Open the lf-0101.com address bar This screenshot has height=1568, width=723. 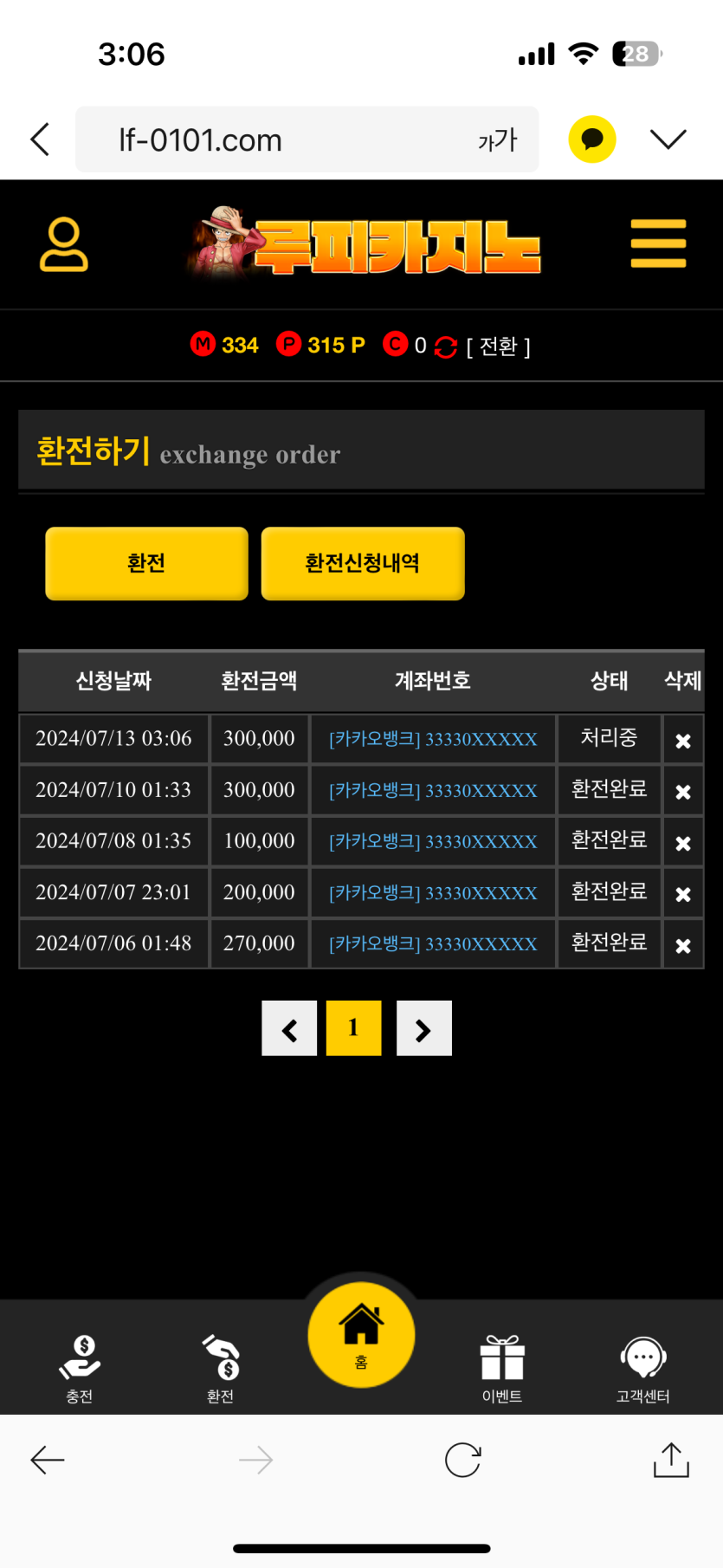[286, 140]
